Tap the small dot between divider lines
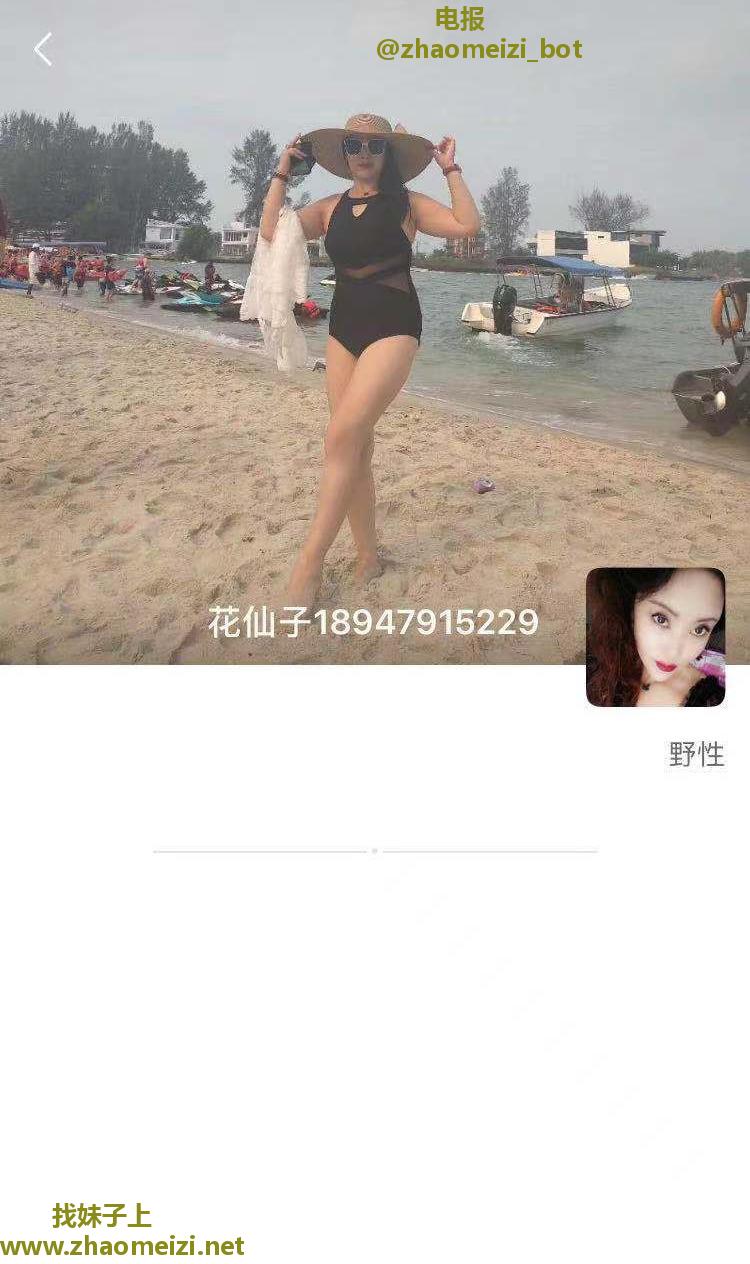The image size is (750, 1264). [x=375, y=851]
